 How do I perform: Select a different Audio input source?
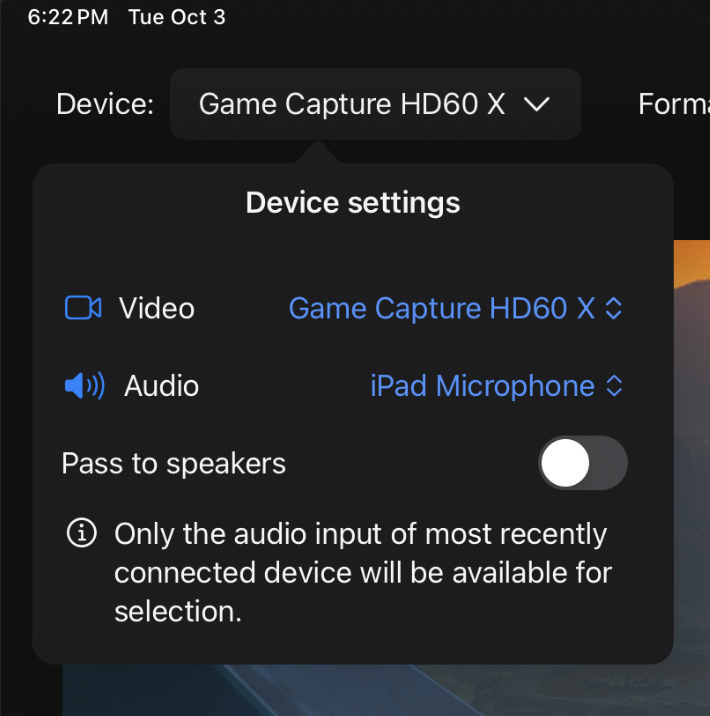[x=496, y=386]
